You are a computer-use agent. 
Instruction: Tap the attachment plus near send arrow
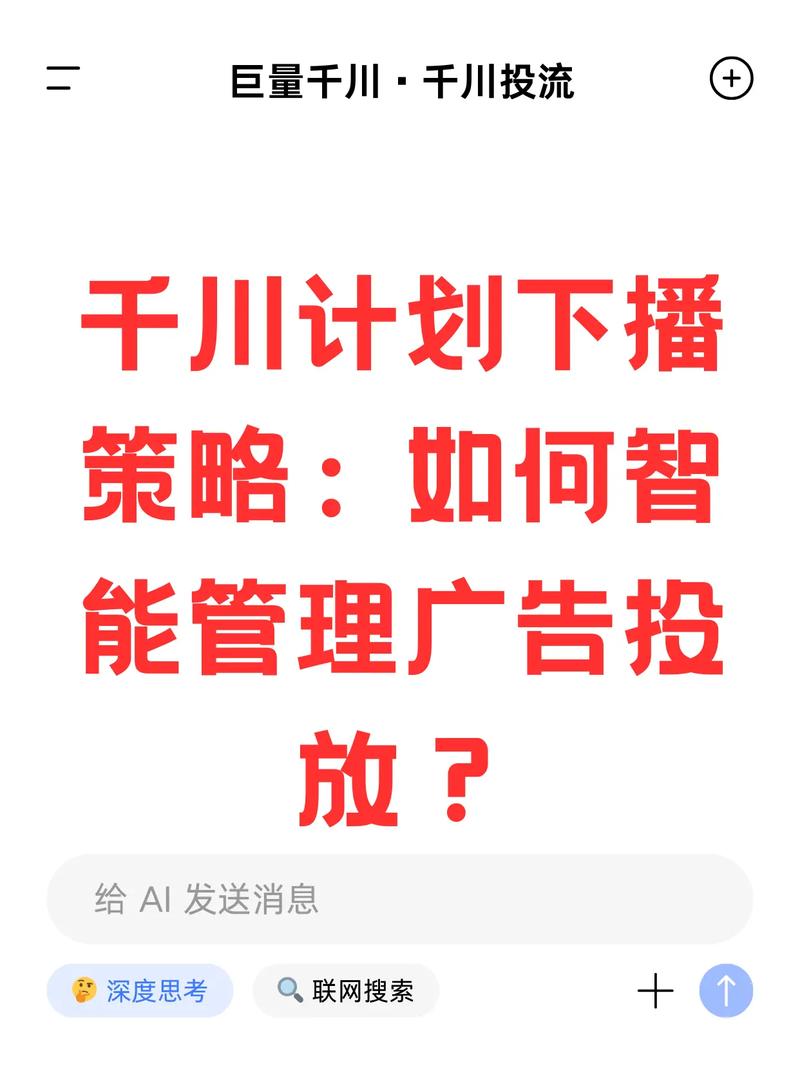pyautogui.click(x=657, y=990)
